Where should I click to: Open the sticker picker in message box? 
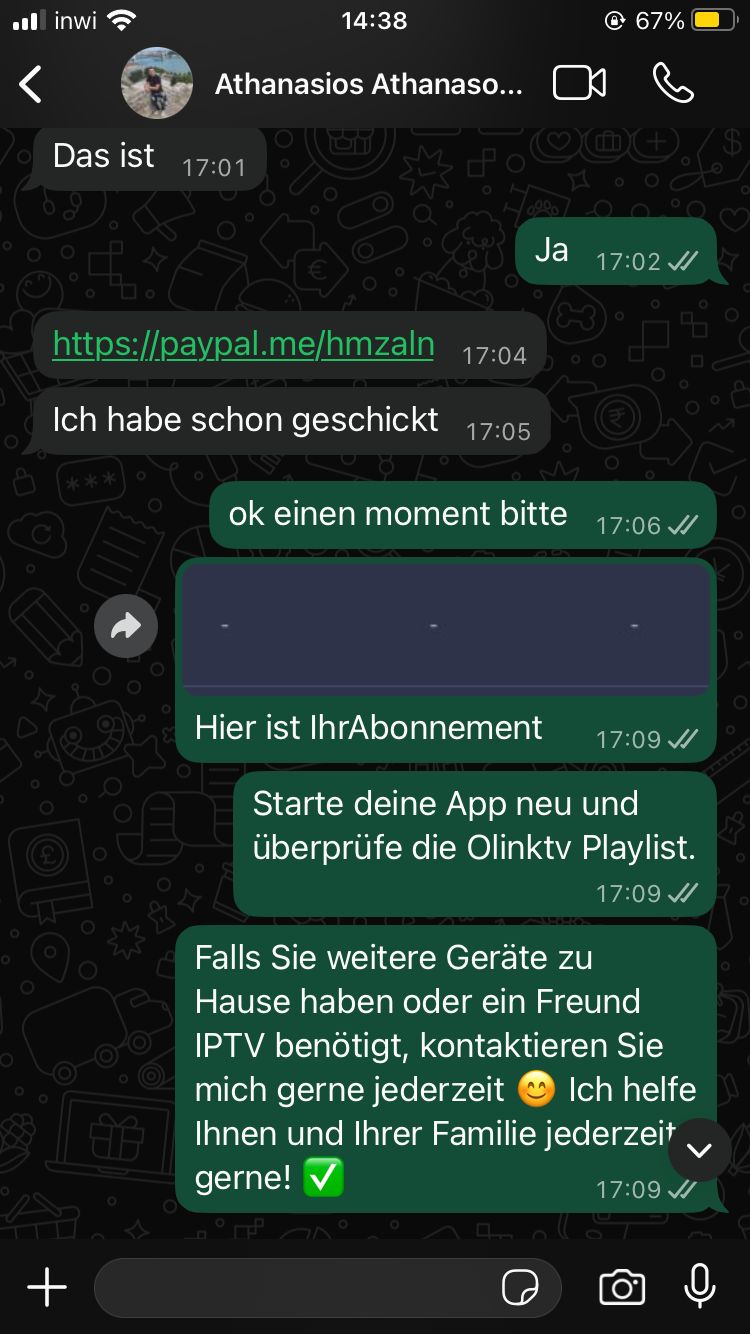tap(520, 1288)
